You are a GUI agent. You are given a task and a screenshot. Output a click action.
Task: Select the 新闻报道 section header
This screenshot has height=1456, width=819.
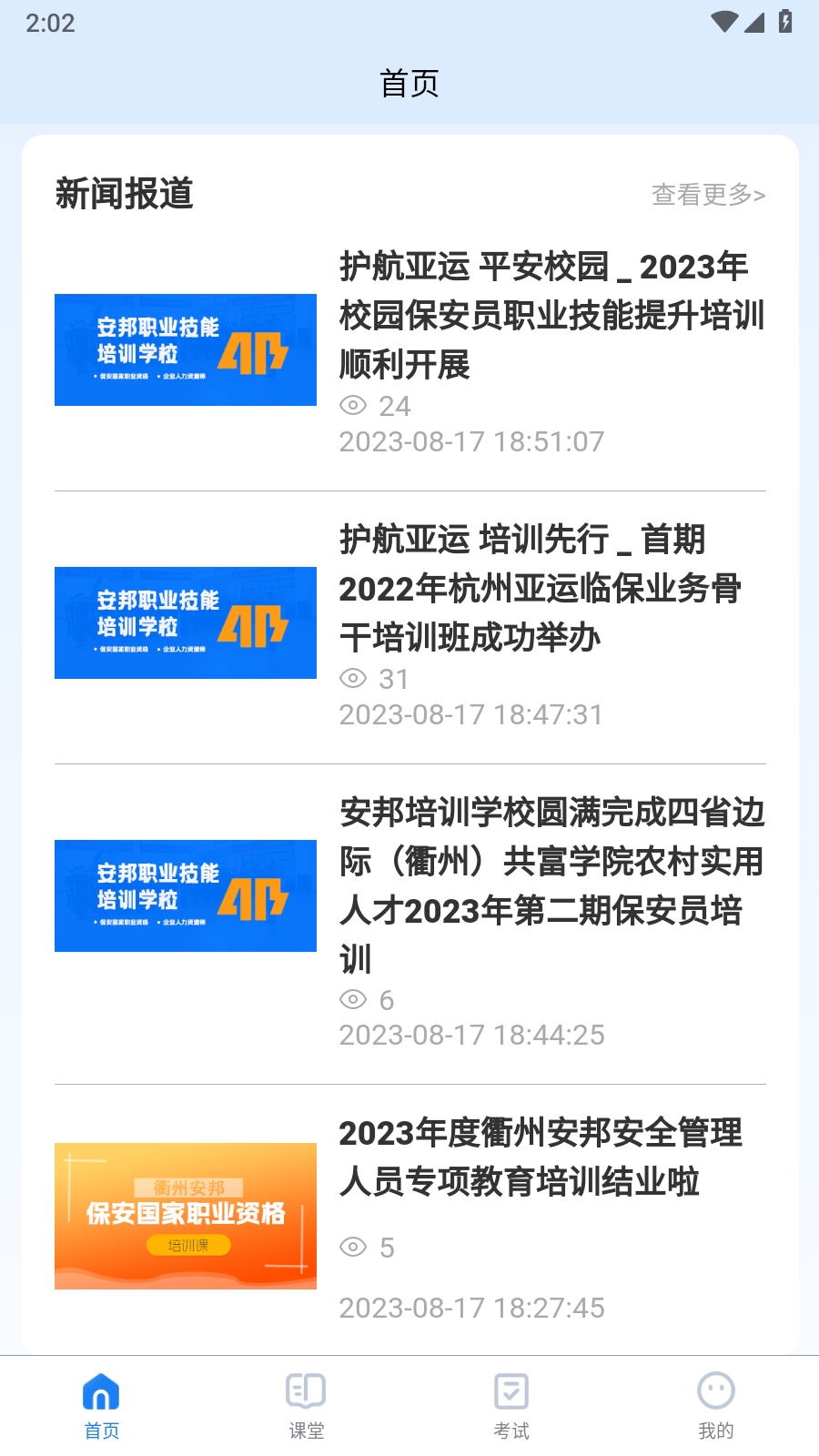click(125, 193)
